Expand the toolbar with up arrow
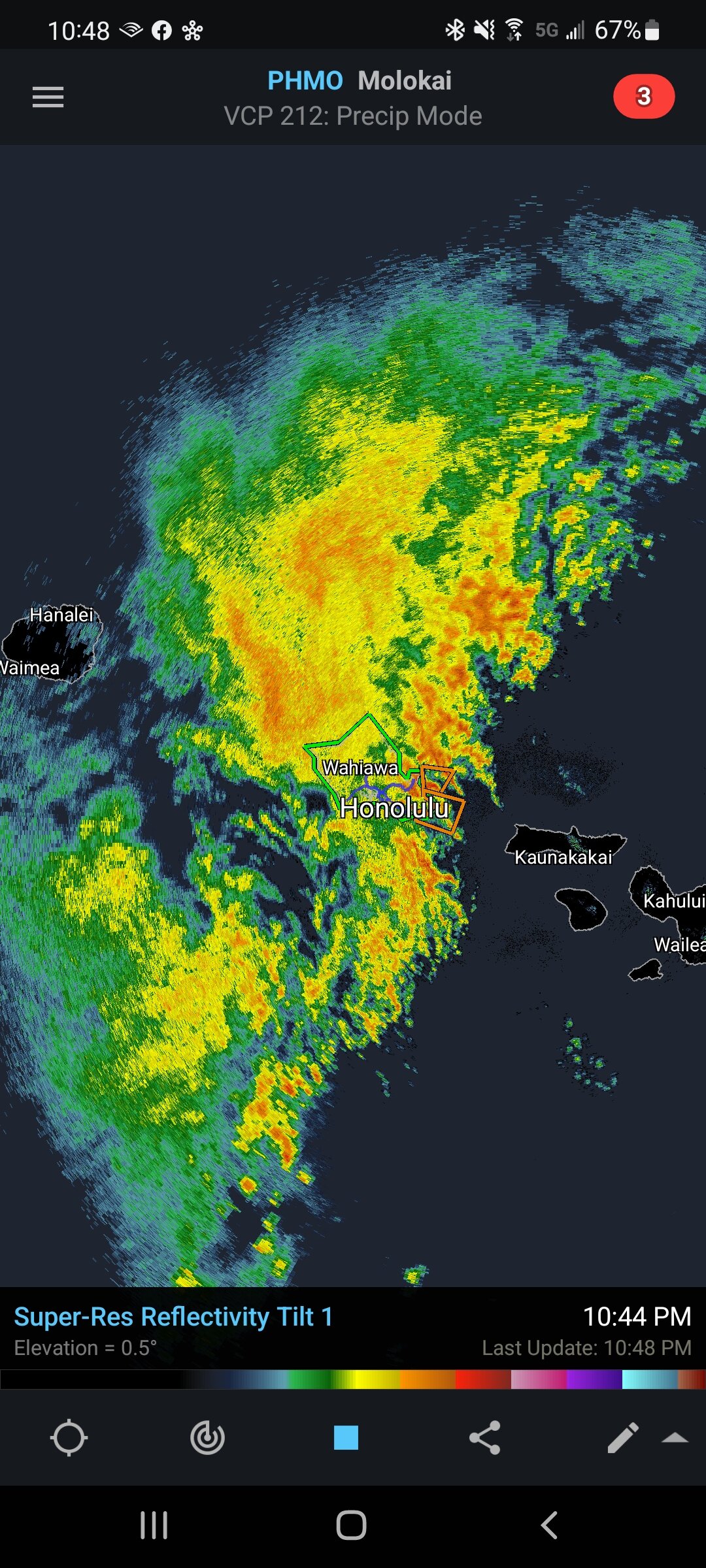 point(675,1437)
